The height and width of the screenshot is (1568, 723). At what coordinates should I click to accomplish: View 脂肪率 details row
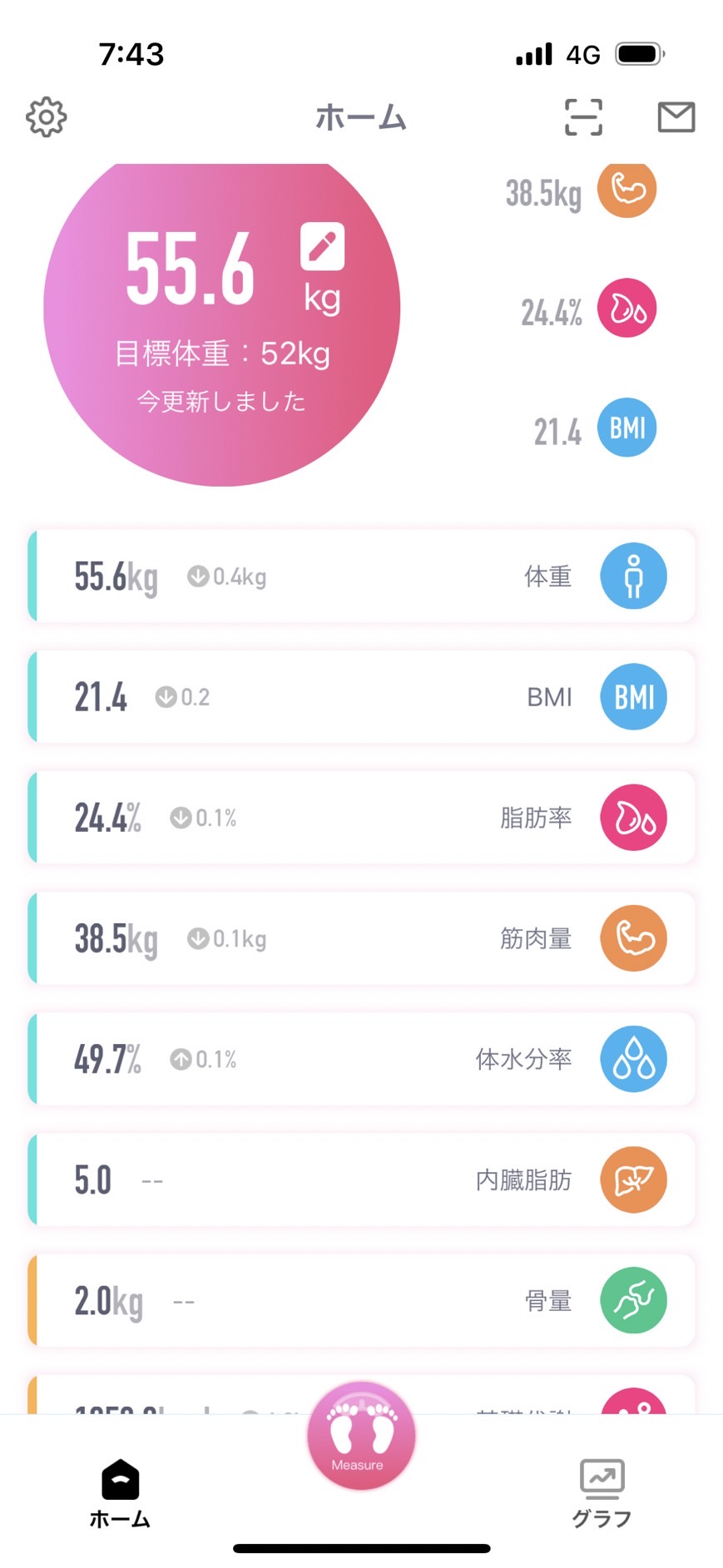click(x=362, y=818)
